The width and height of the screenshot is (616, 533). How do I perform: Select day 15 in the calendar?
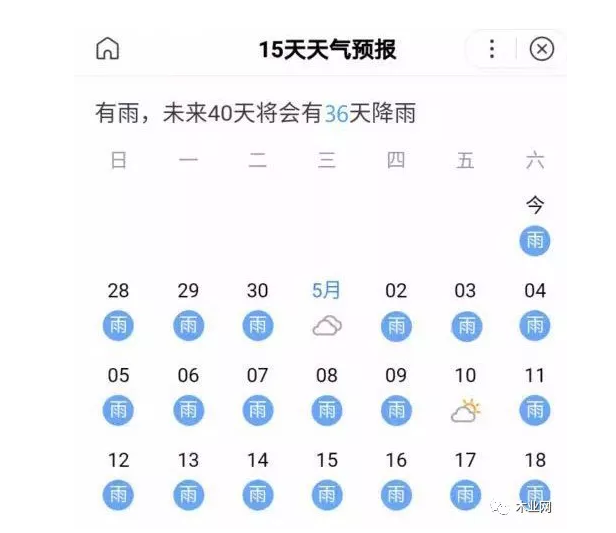tap(327, 494)
